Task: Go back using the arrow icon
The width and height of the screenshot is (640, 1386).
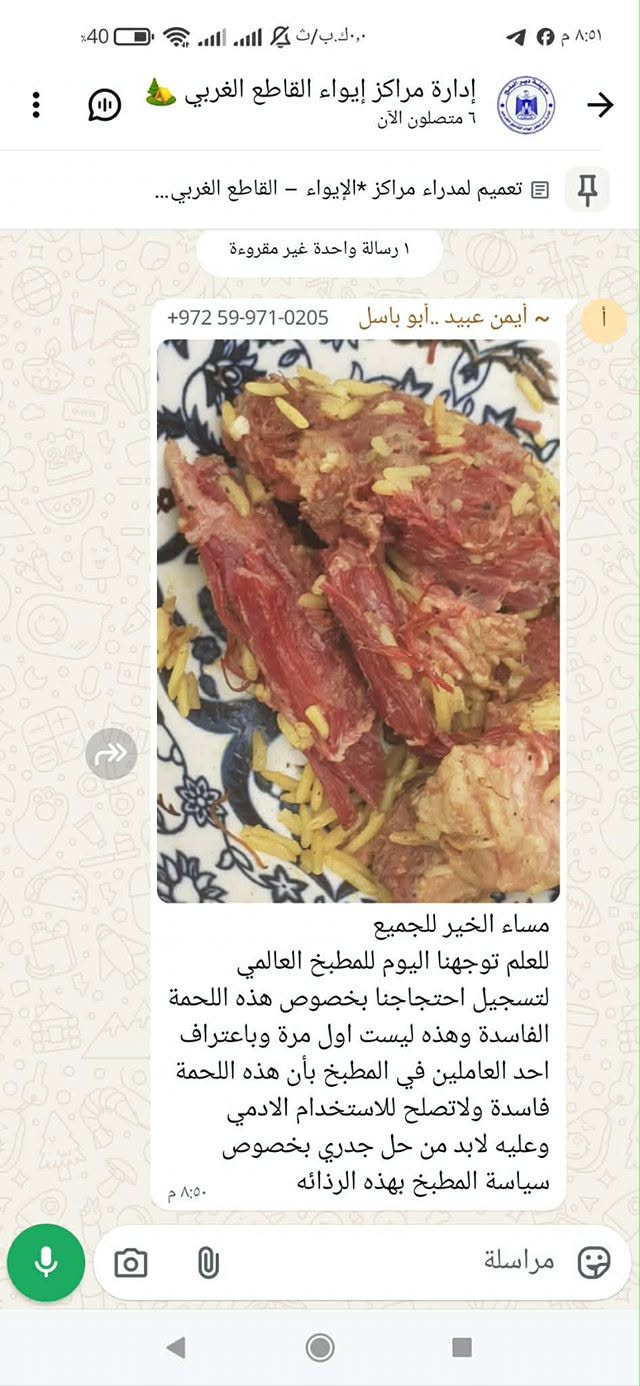Action: pyautogui.click(x=600, y=104)
